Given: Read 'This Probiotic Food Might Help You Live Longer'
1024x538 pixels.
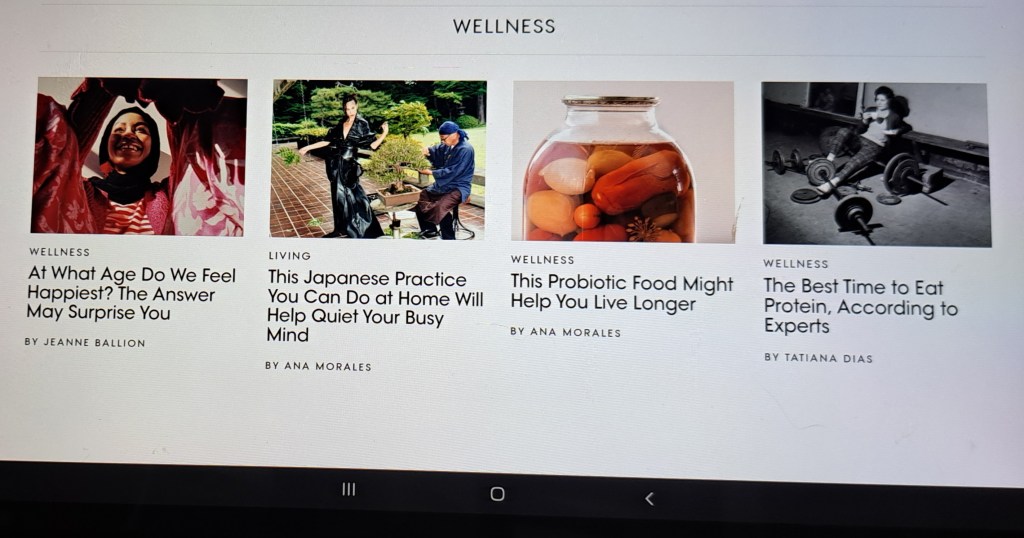Looking at the screenshot, I should click(x=621, y=293).
